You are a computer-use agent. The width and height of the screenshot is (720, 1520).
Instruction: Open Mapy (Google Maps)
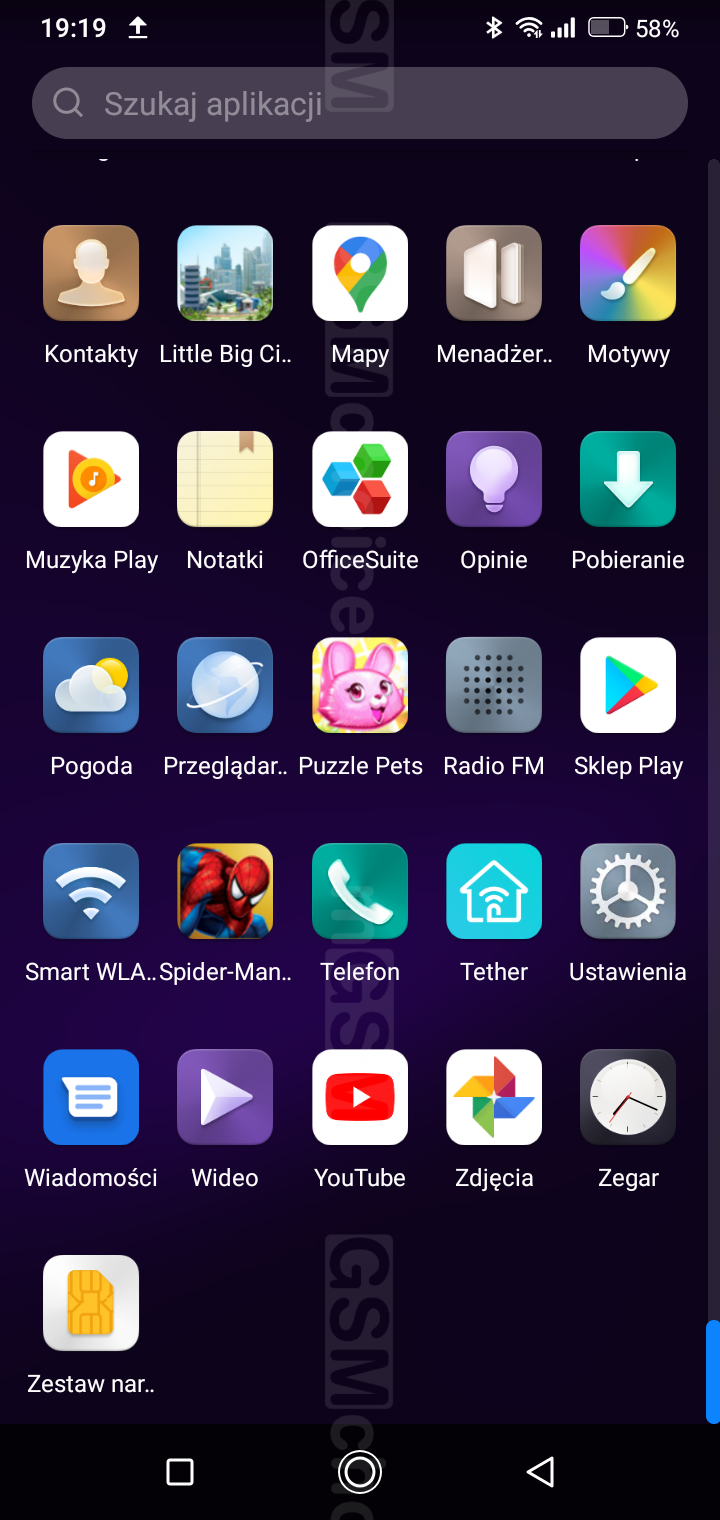pyautogui.click(x=360, y=273)
